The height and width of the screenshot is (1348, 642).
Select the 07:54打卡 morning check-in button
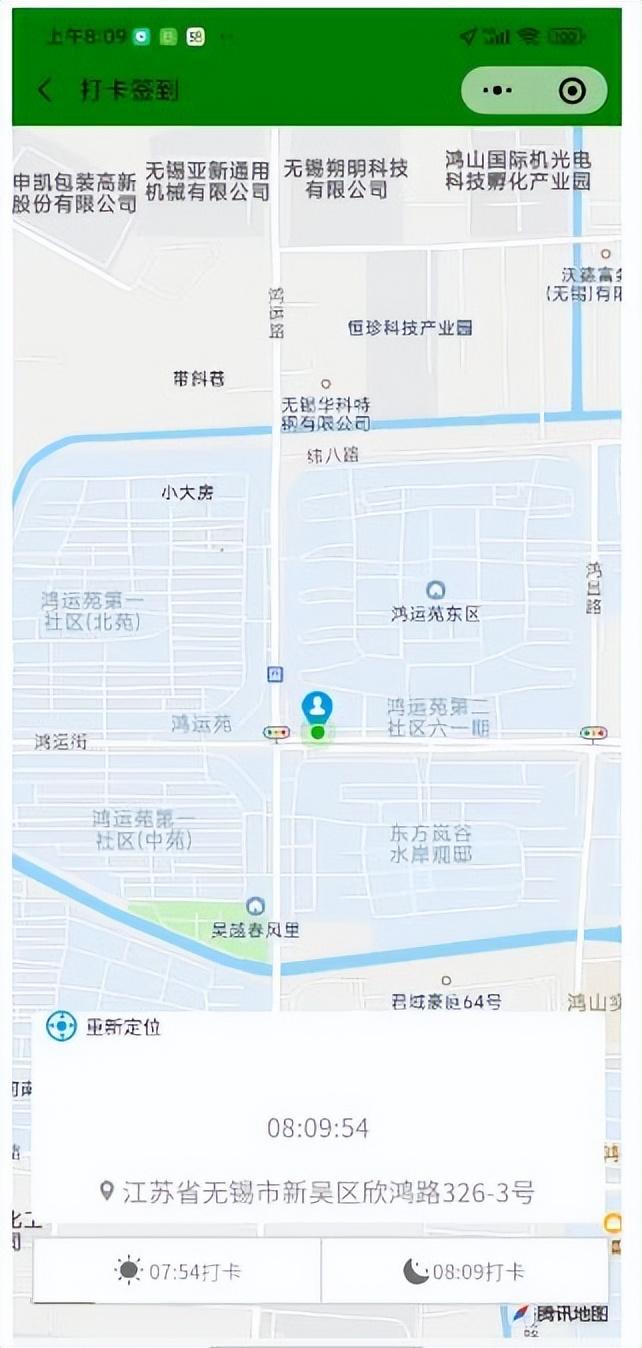point(178,1272)
